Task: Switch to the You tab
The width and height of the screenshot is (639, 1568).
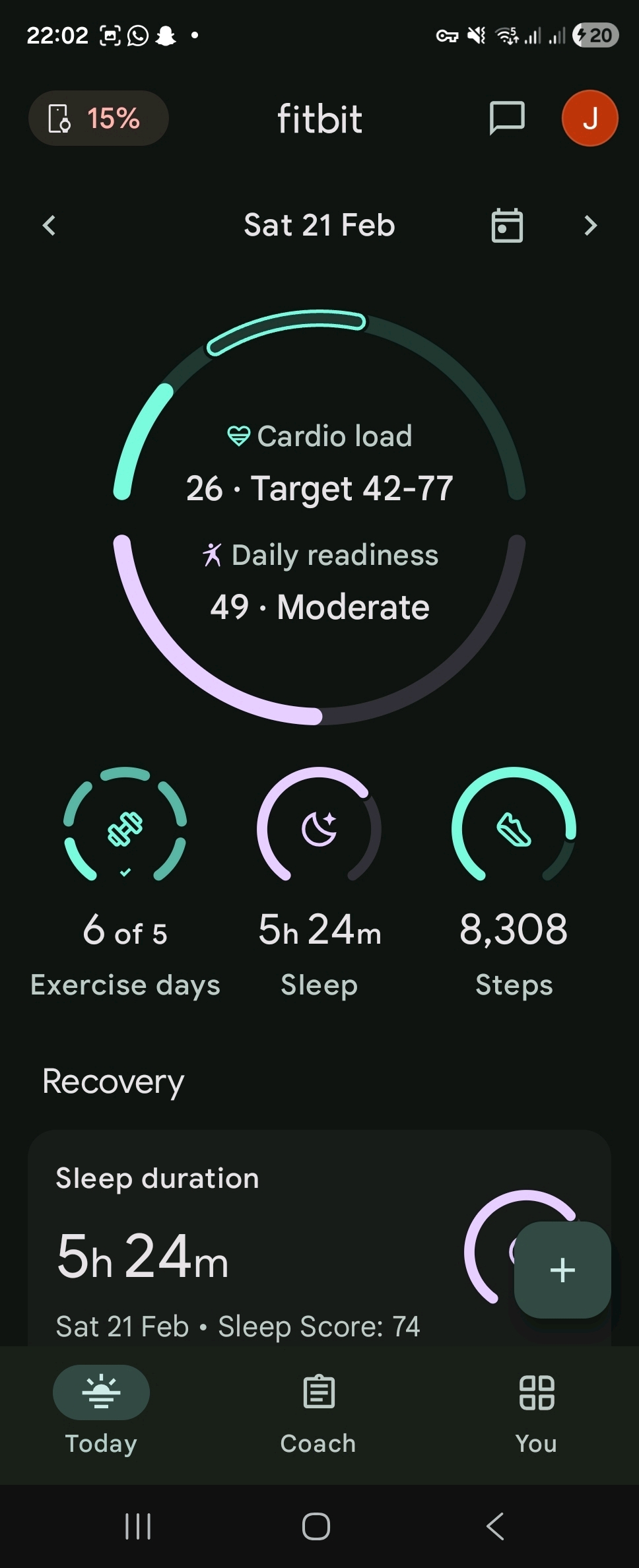Action: (536, 1411)
